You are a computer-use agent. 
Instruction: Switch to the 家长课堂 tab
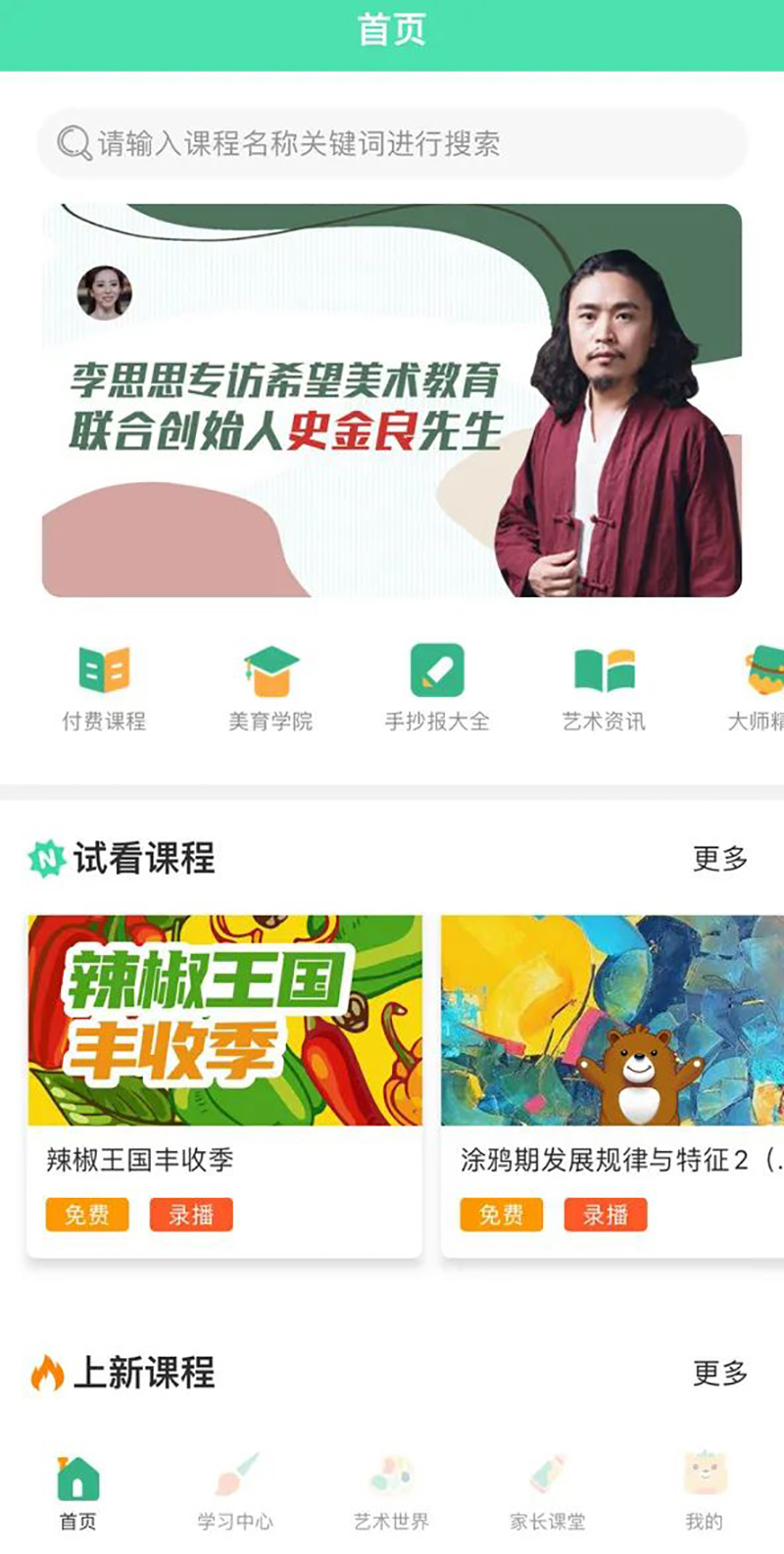(x=548, y=1494)
